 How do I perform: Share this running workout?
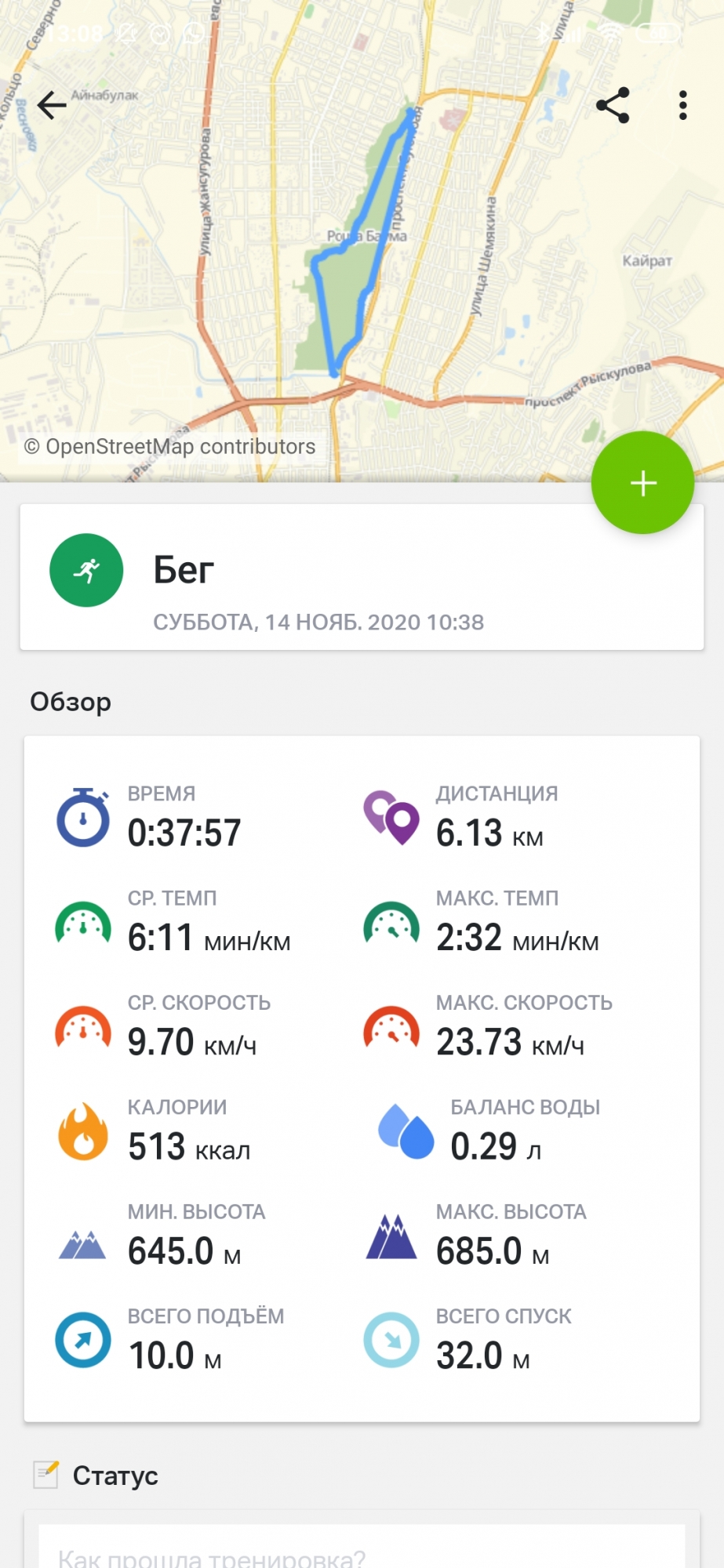tap(613, 105)
